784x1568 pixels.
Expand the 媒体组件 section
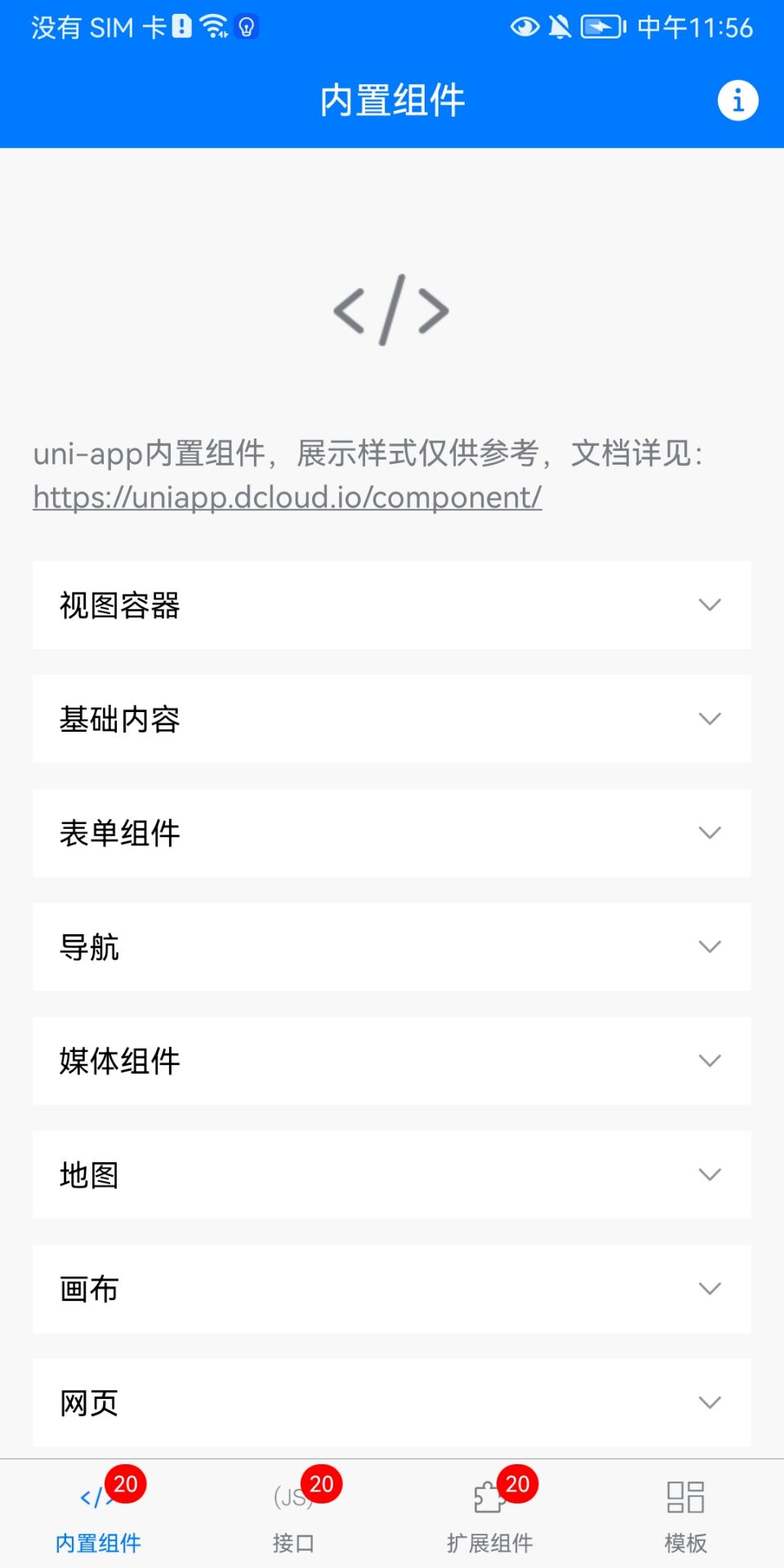pyautogui.click(x=392, y=1061)
